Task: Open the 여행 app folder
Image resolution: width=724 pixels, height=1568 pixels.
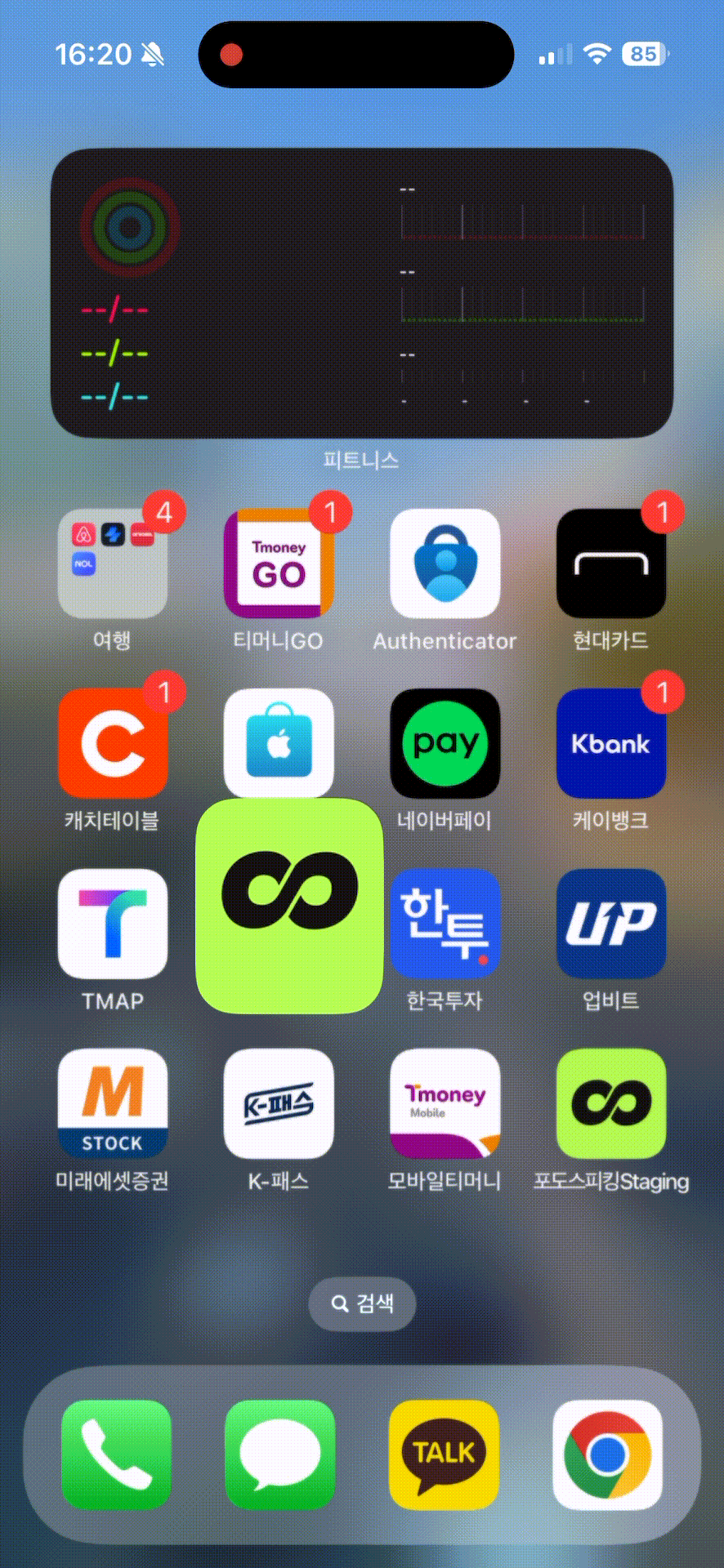Action: click(x=113, y=563)
